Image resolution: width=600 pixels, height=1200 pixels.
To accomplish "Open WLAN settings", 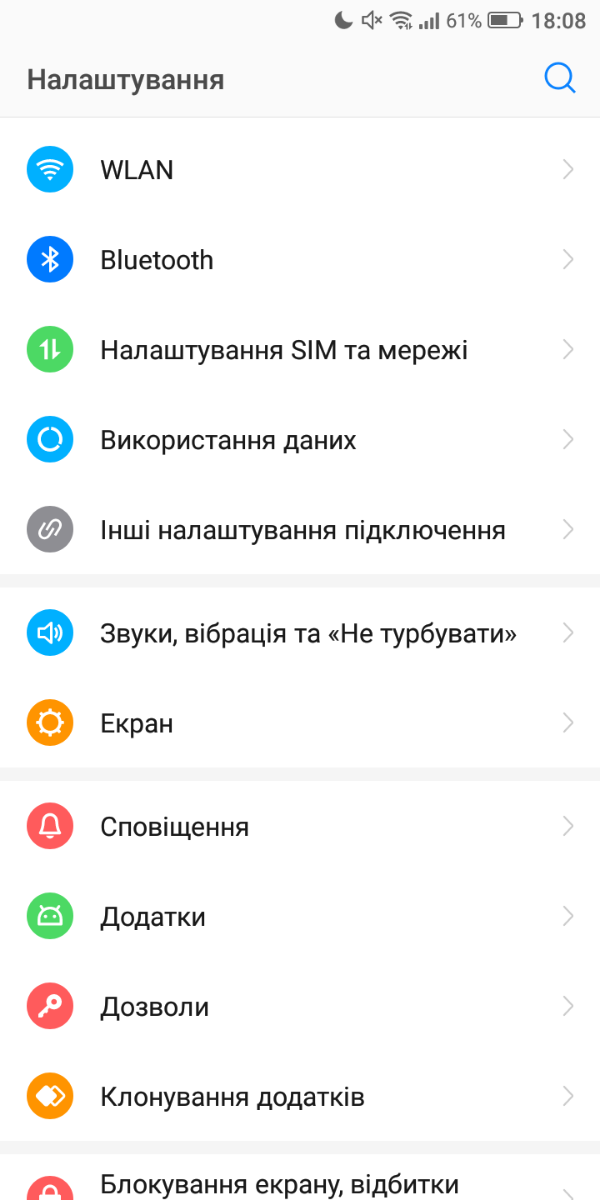I will [x=300, y=170].
